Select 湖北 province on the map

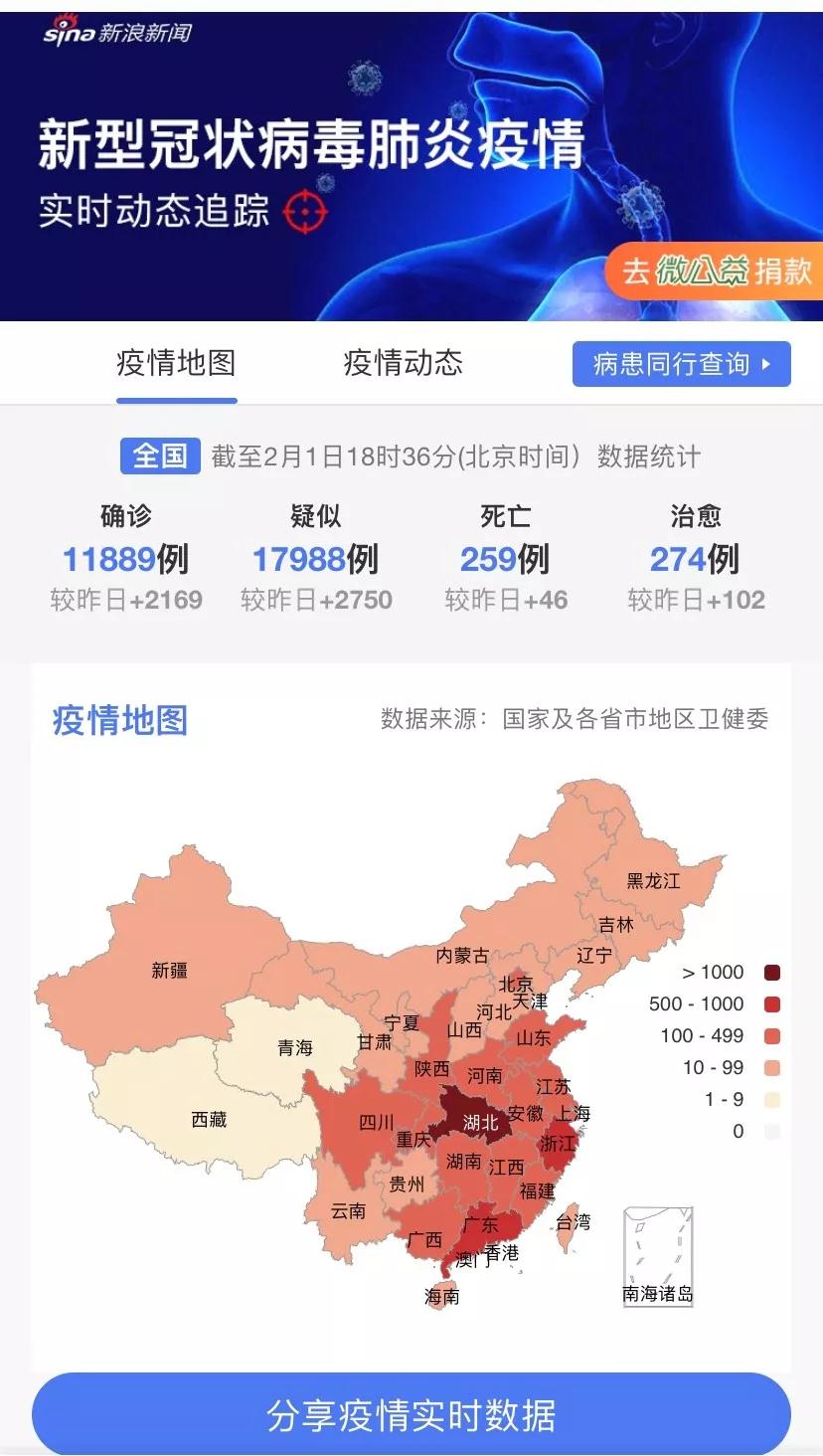[x=480, y=1123]
